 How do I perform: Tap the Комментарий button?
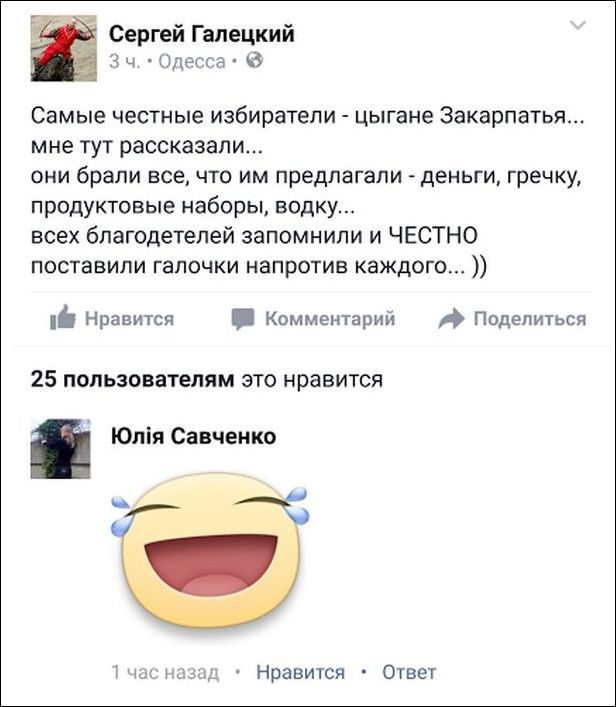coord(314,319)
